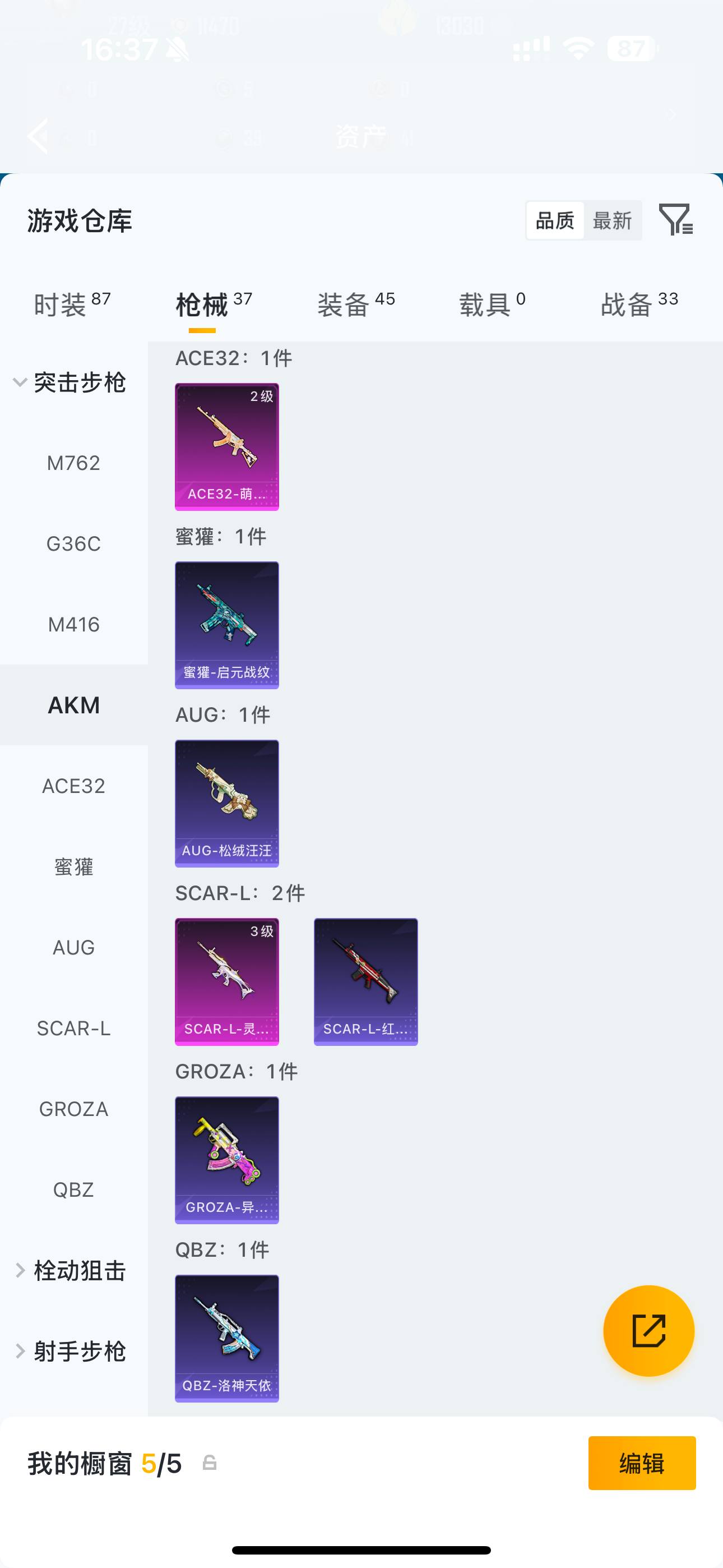View the level 3 SCAR-L-灵 skin
The image size is (723, 1568).
(227, 982)
